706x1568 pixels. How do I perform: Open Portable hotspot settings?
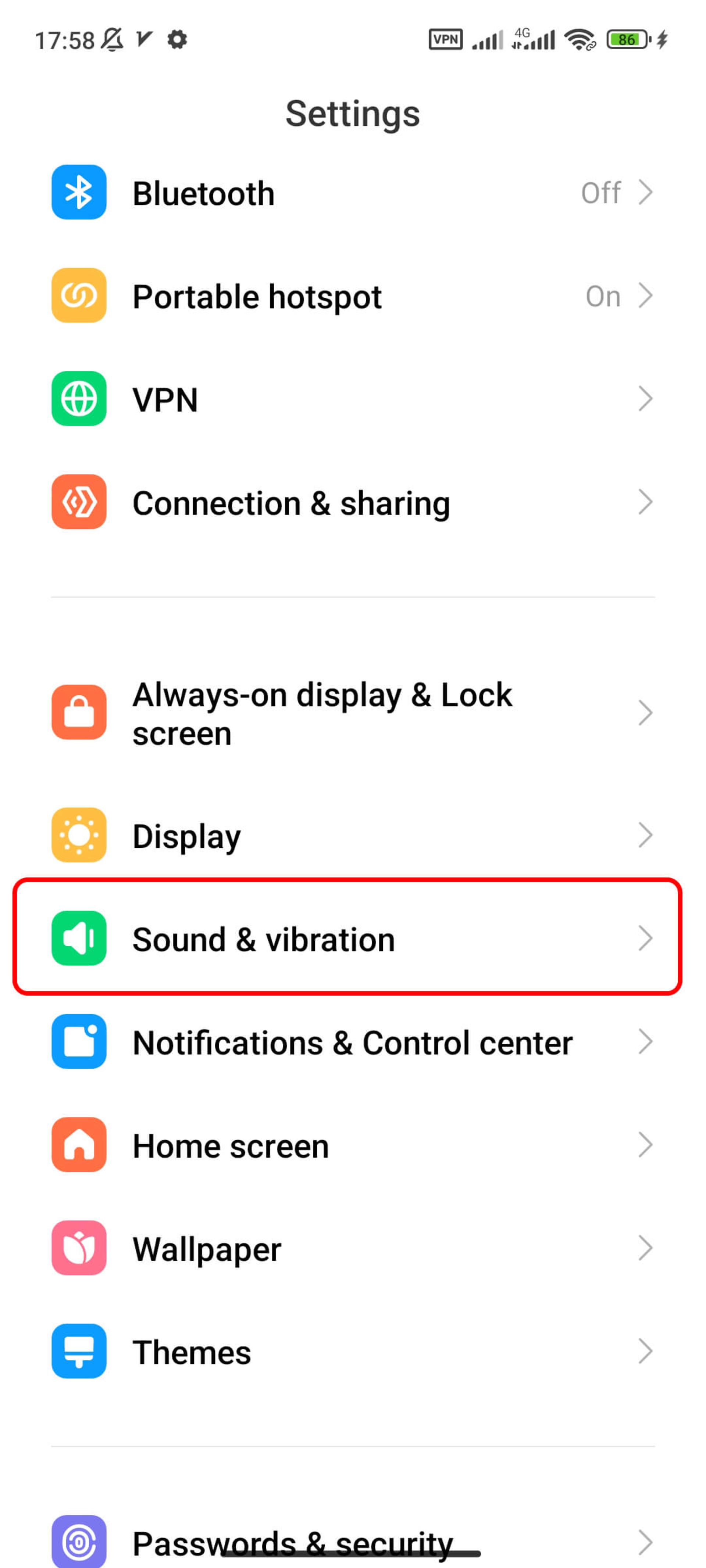tap(353, 296)
